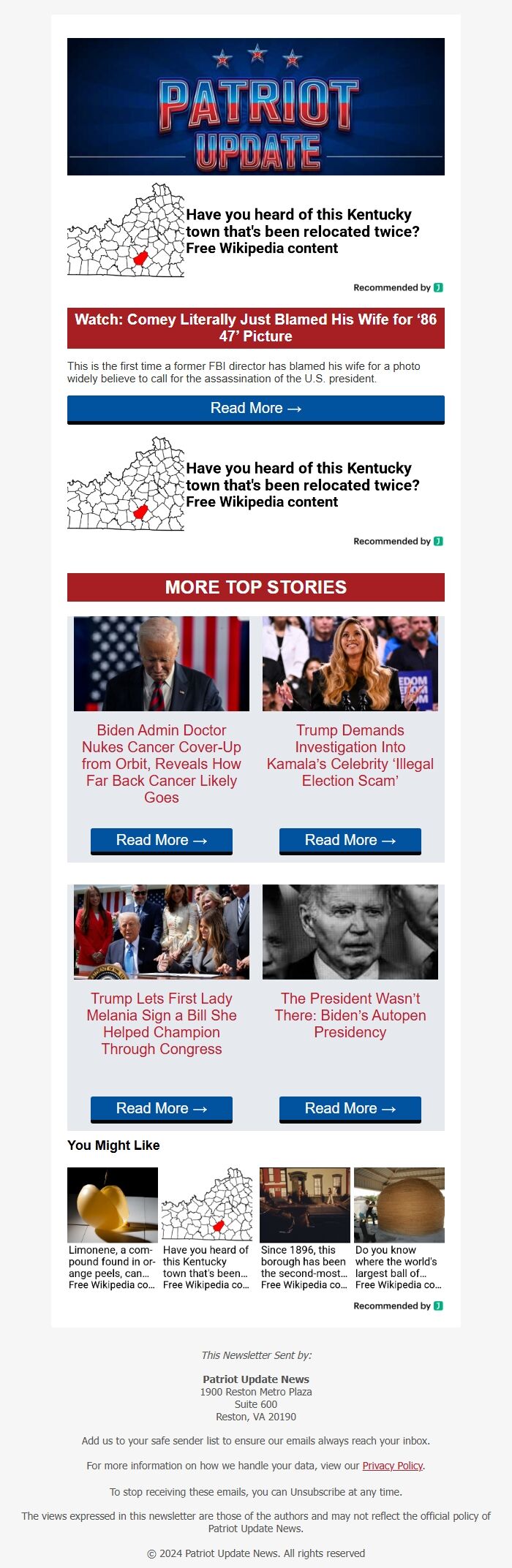The image size is (512, 1568).
Task: Open the Biden Admin Doctor headline
Action: coord(161,763)
